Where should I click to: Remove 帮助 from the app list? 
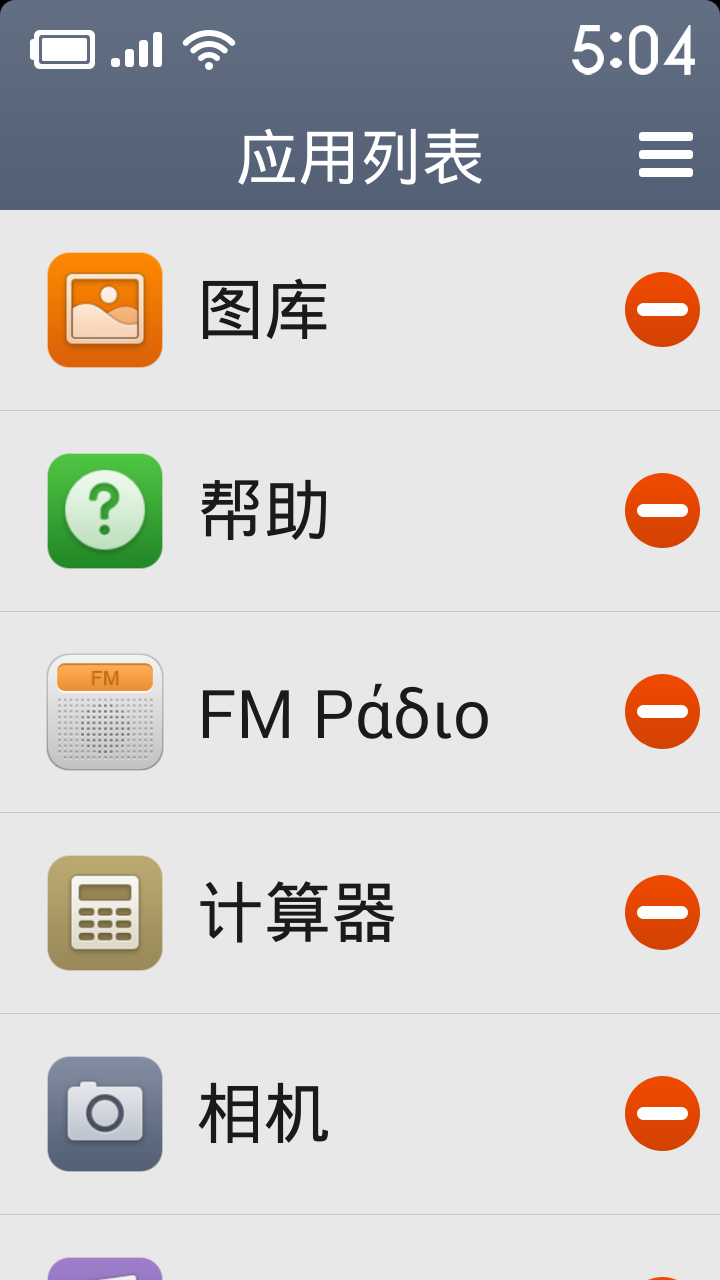tap(662, 511)
